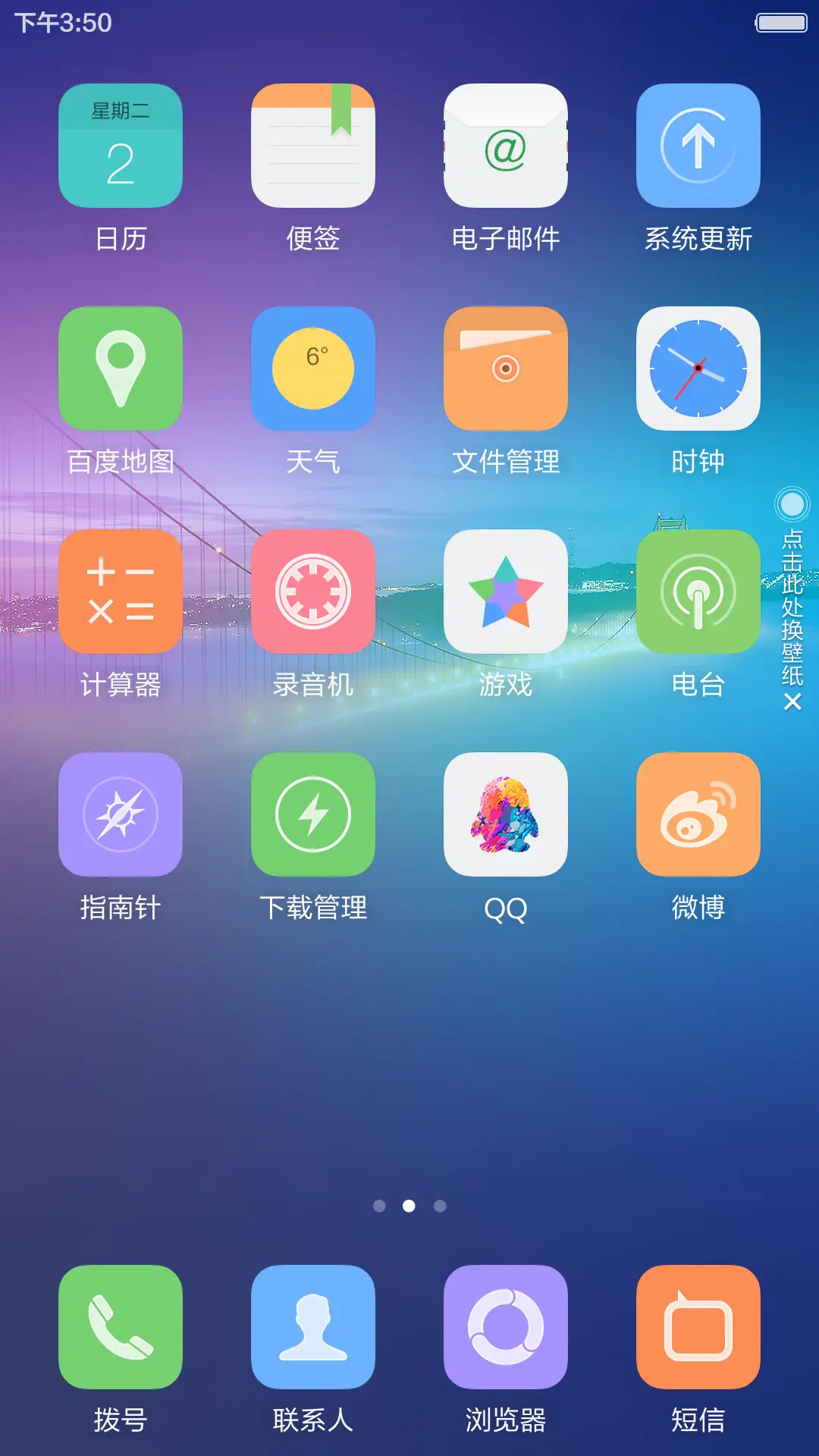
Task: Open Notes app (便签)
Action: (x=313, y=145)
